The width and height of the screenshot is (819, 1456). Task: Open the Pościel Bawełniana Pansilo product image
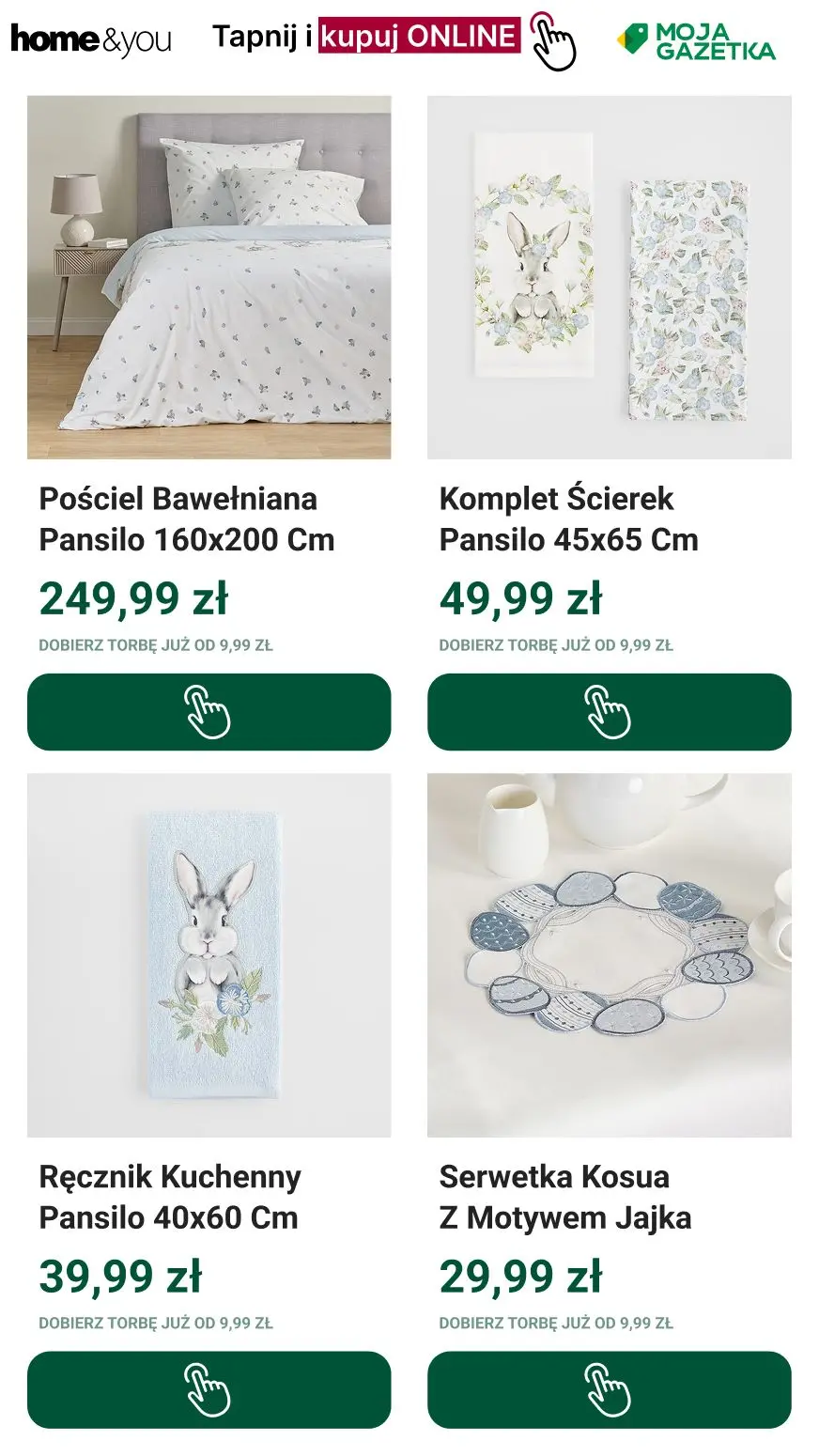coord(209,277)
